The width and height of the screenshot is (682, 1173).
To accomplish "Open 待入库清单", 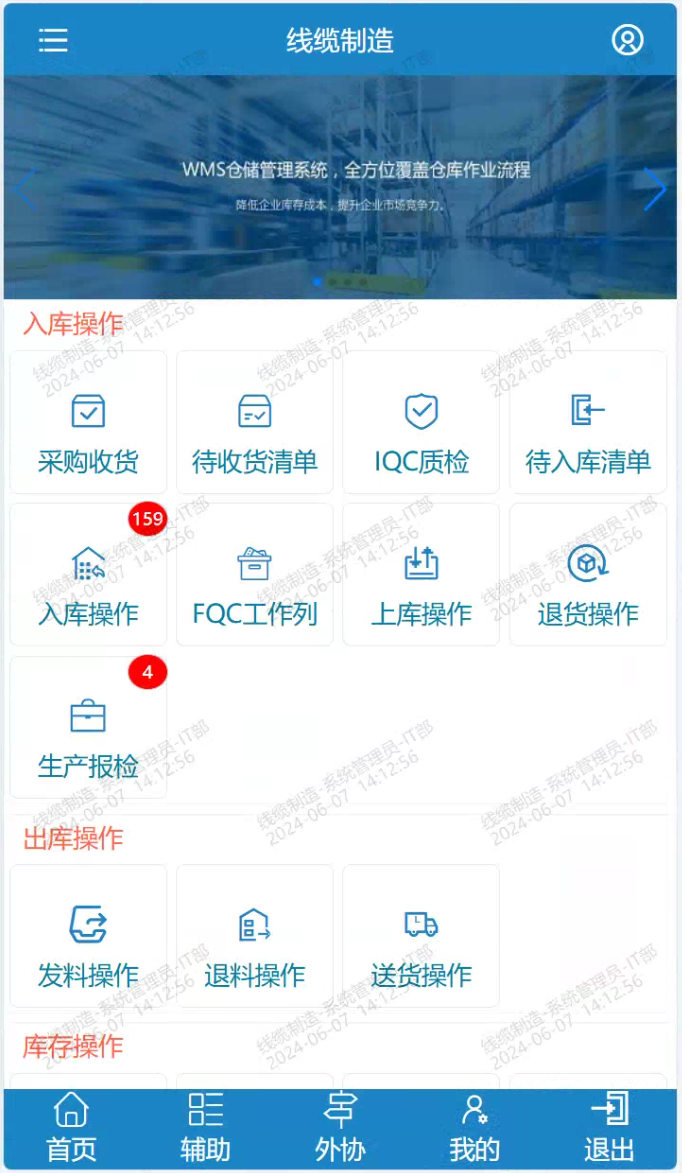I will [x=588, y=423].
